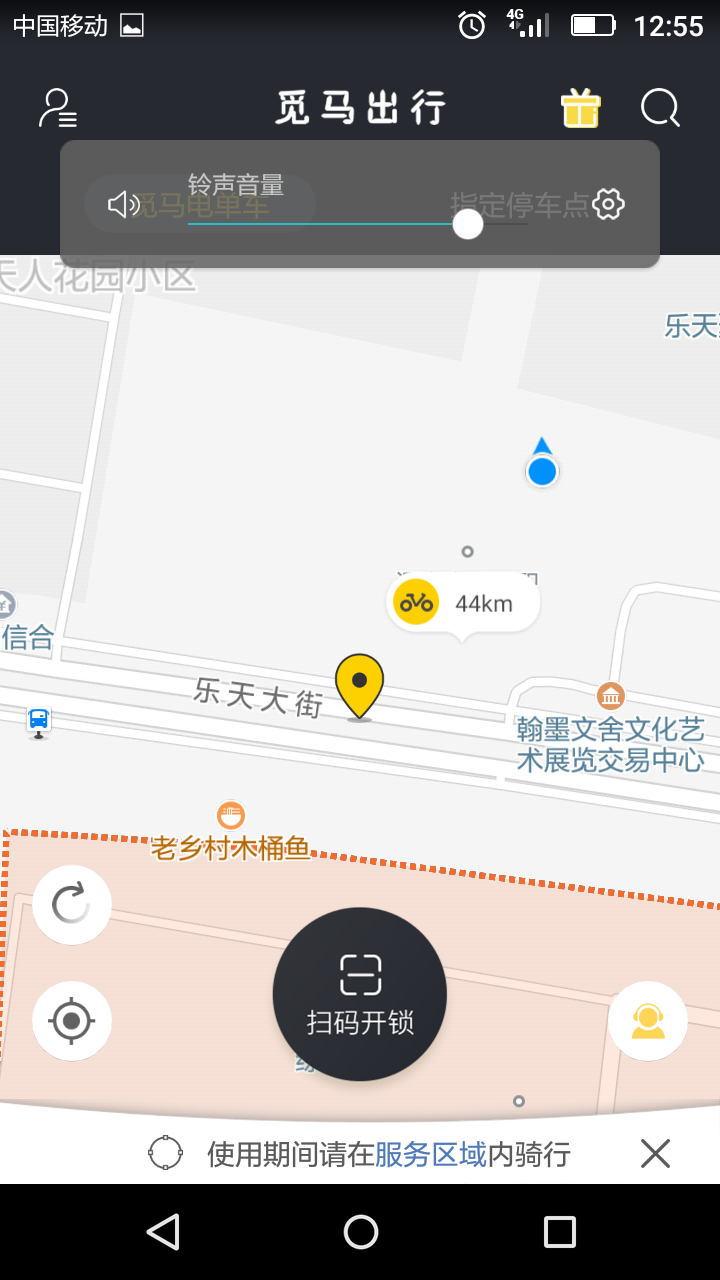Select the 44km bike bubble
The height and width of the screenshot is (1280, 720).
[462, 603]
